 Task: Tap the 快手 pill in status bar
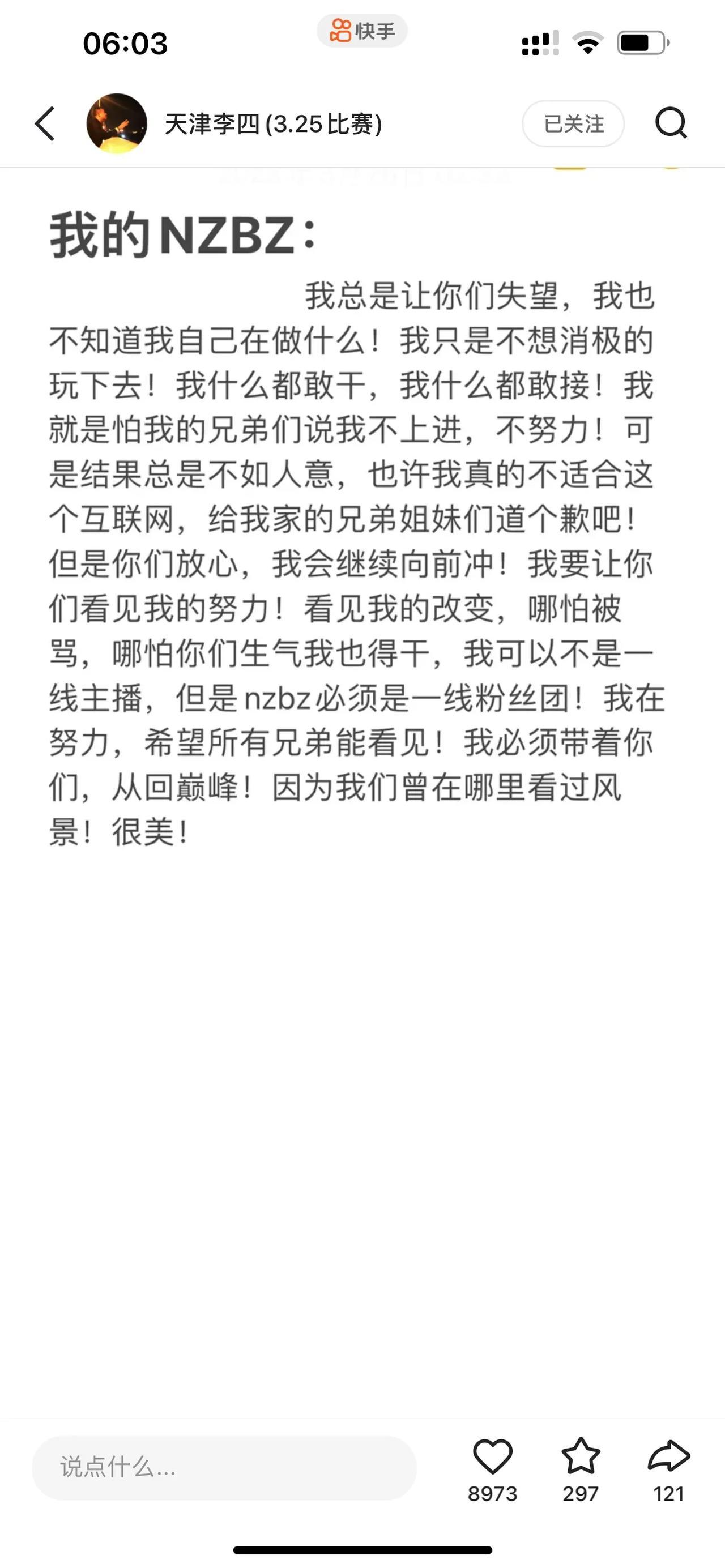pyautogui.click(x=362, y=31)
